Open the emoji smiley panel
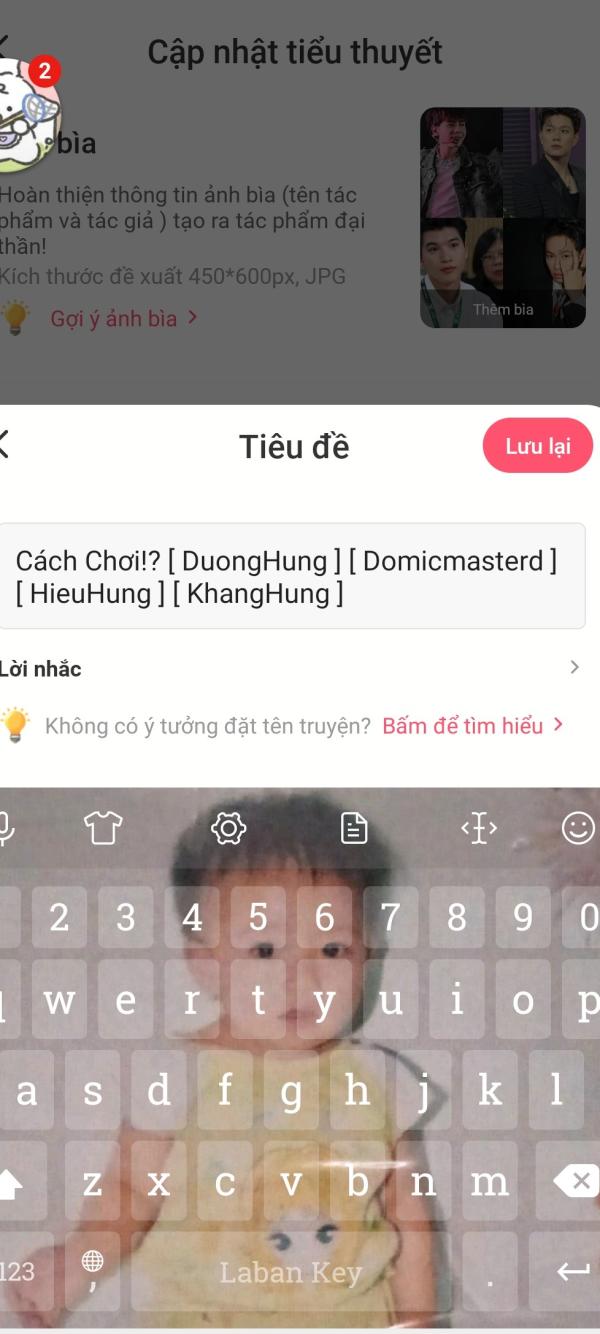This screenshot has height=1334, width=600. tap(577, 828)
